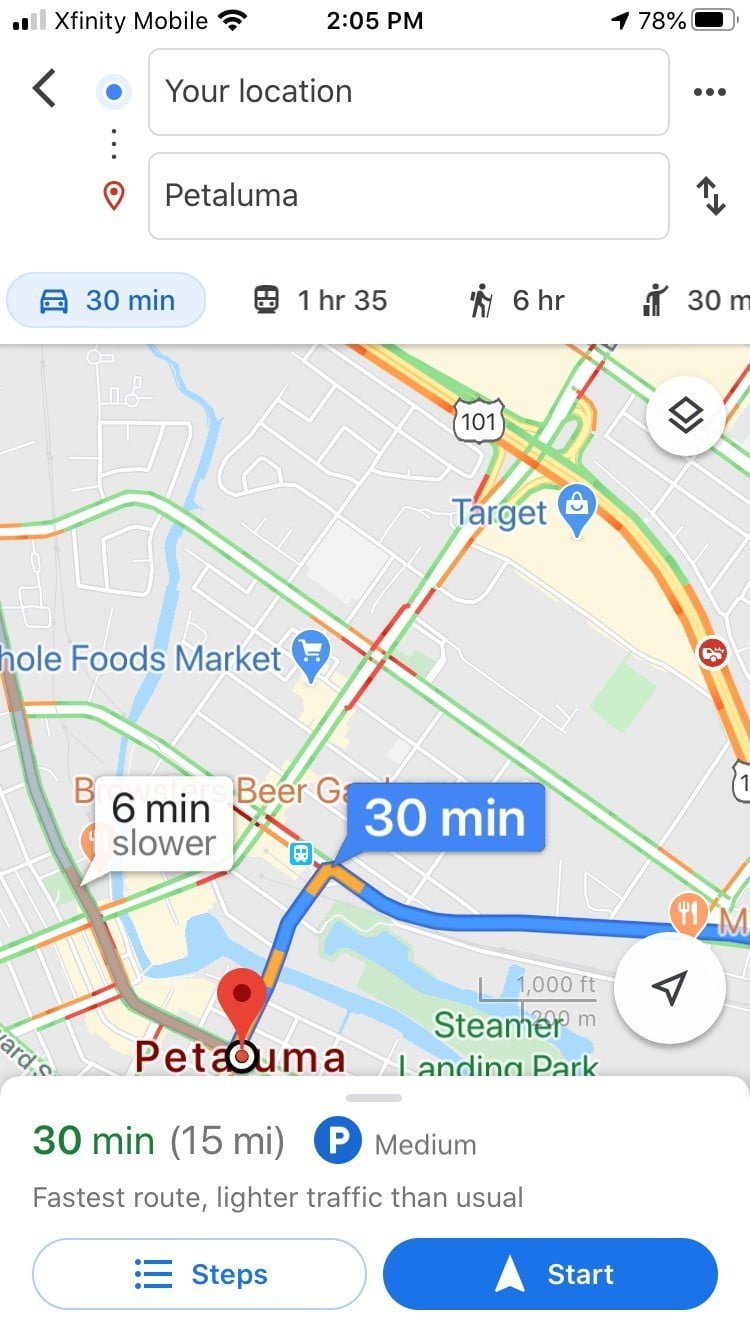Open the map layers button
Viewport: 750px width, 1334px height.
(685, 417)
